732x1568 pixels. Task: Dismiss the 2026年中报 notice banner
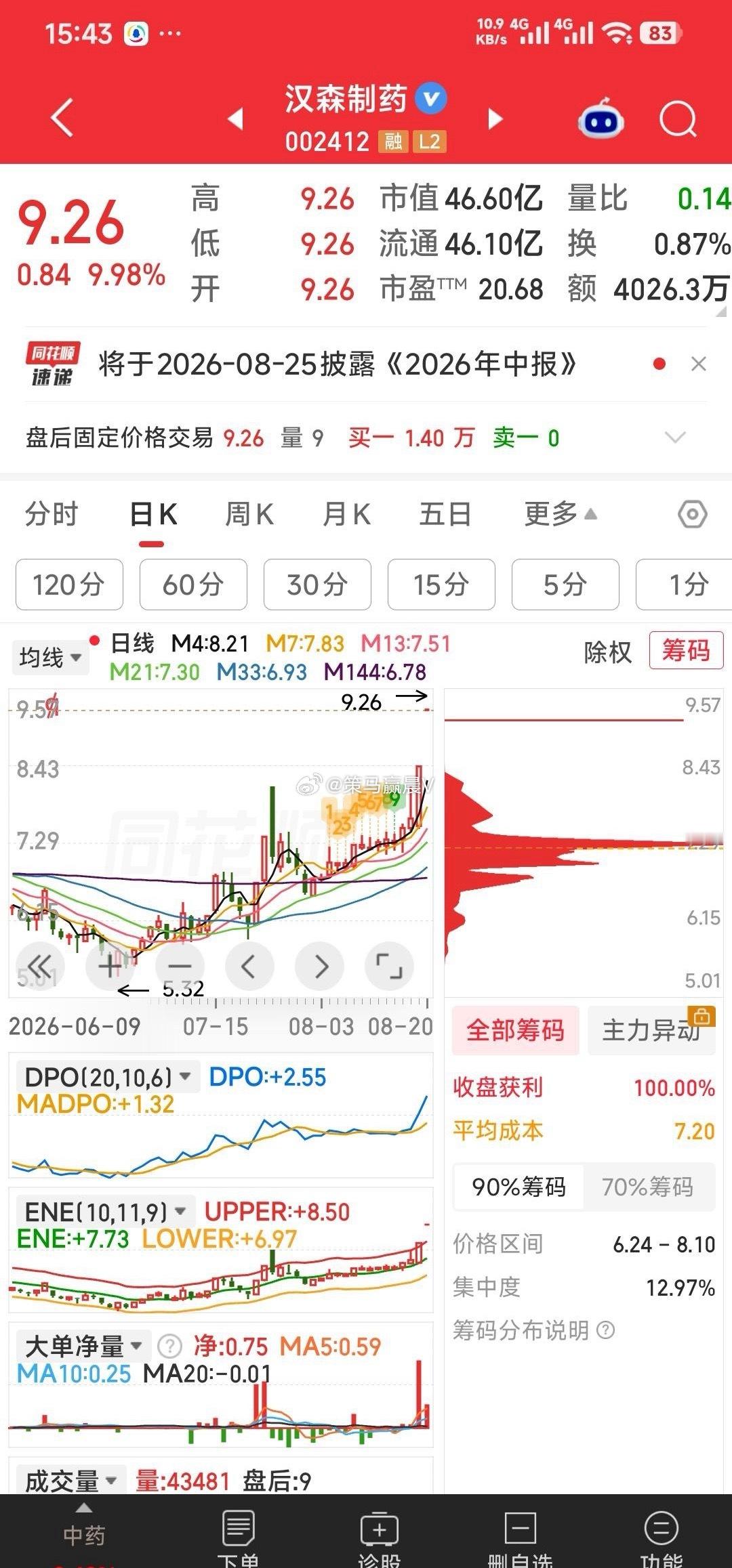point(699,364)
